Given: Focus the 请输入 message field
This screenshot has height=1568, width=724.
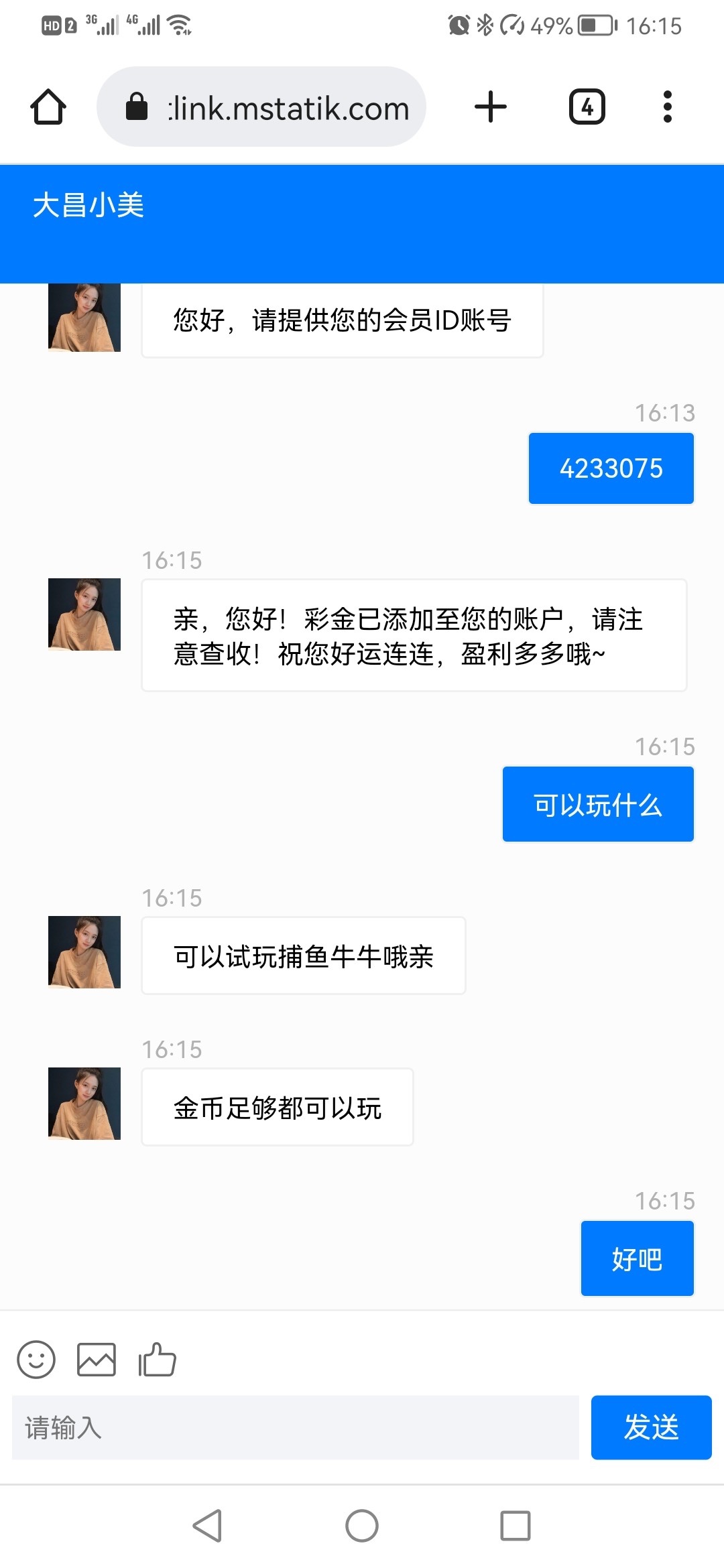Looking at the screenshot, I should pos(295,1427).
